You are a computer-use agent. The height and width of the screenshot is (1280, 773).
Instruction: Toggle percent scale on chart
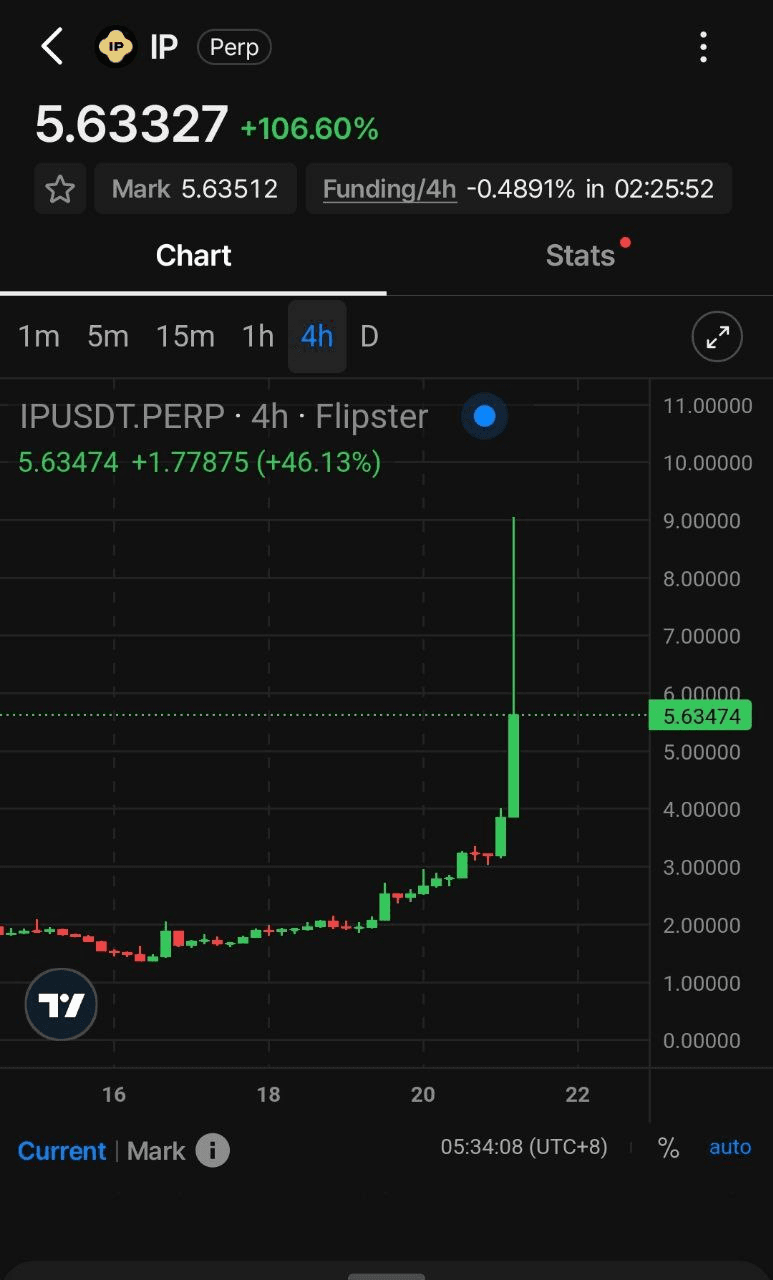coord(669,1148)
